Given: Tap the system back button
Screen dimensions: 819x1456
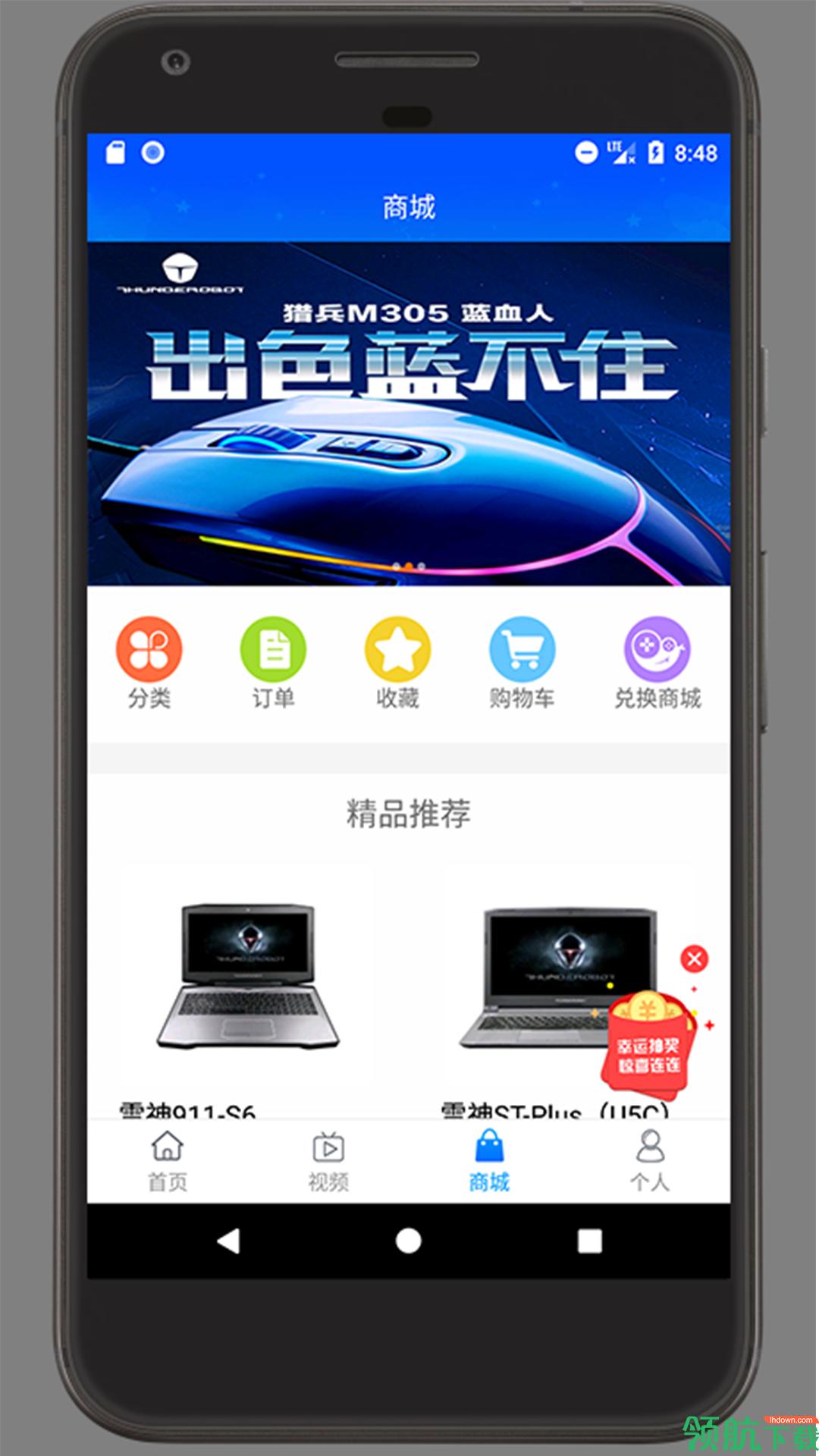Looking at the screenshot, I should (x=227, y=1241).
